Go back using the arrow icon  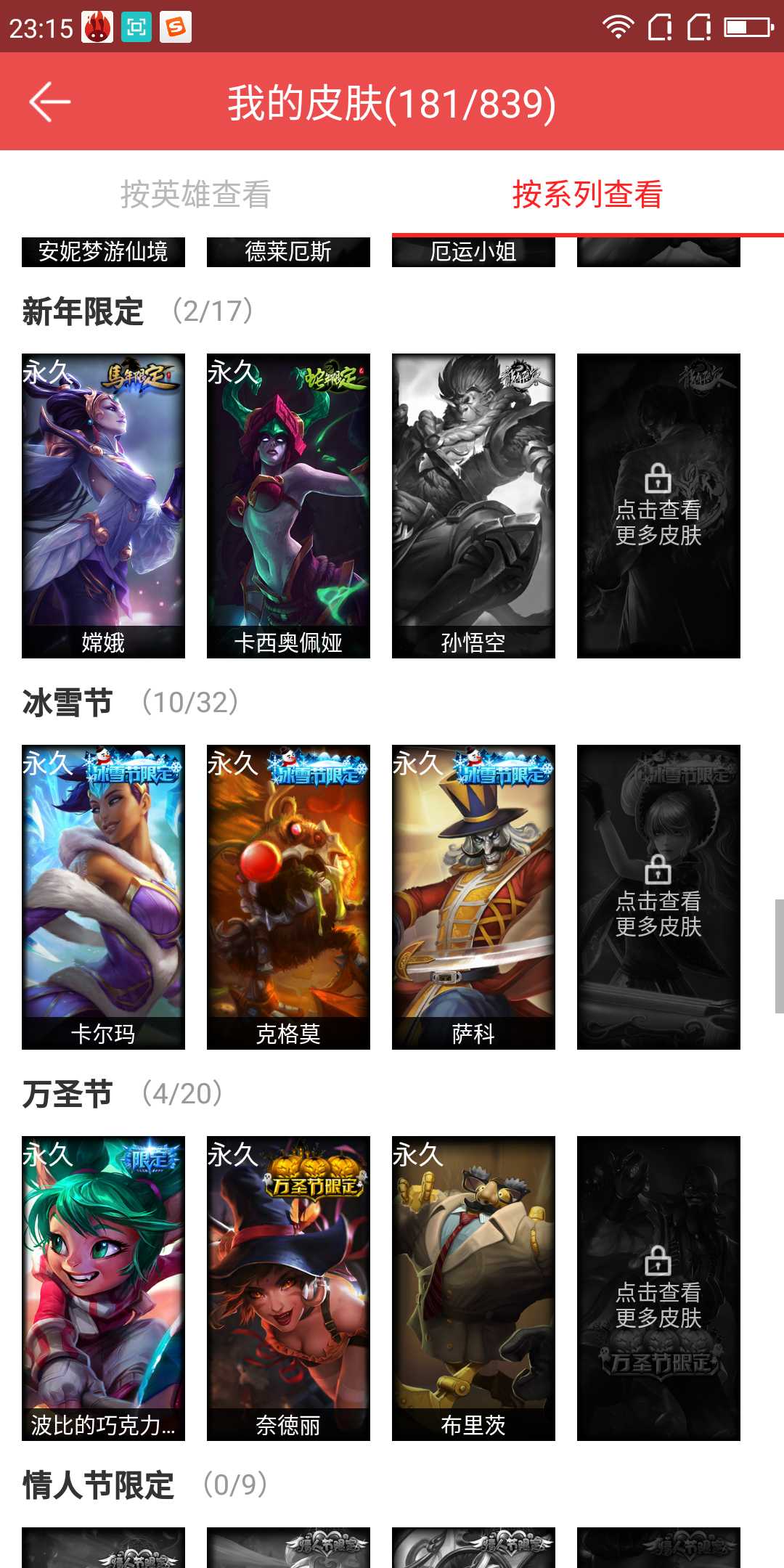click(x=49, y=102)
